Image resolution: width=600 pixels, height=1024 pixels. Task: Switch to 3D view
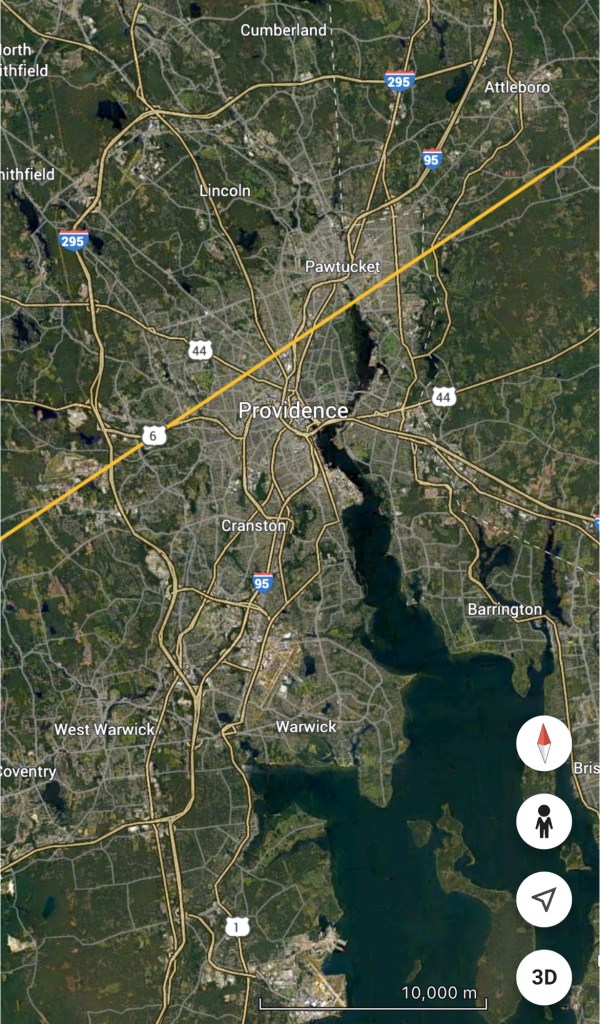coord(544,977)
